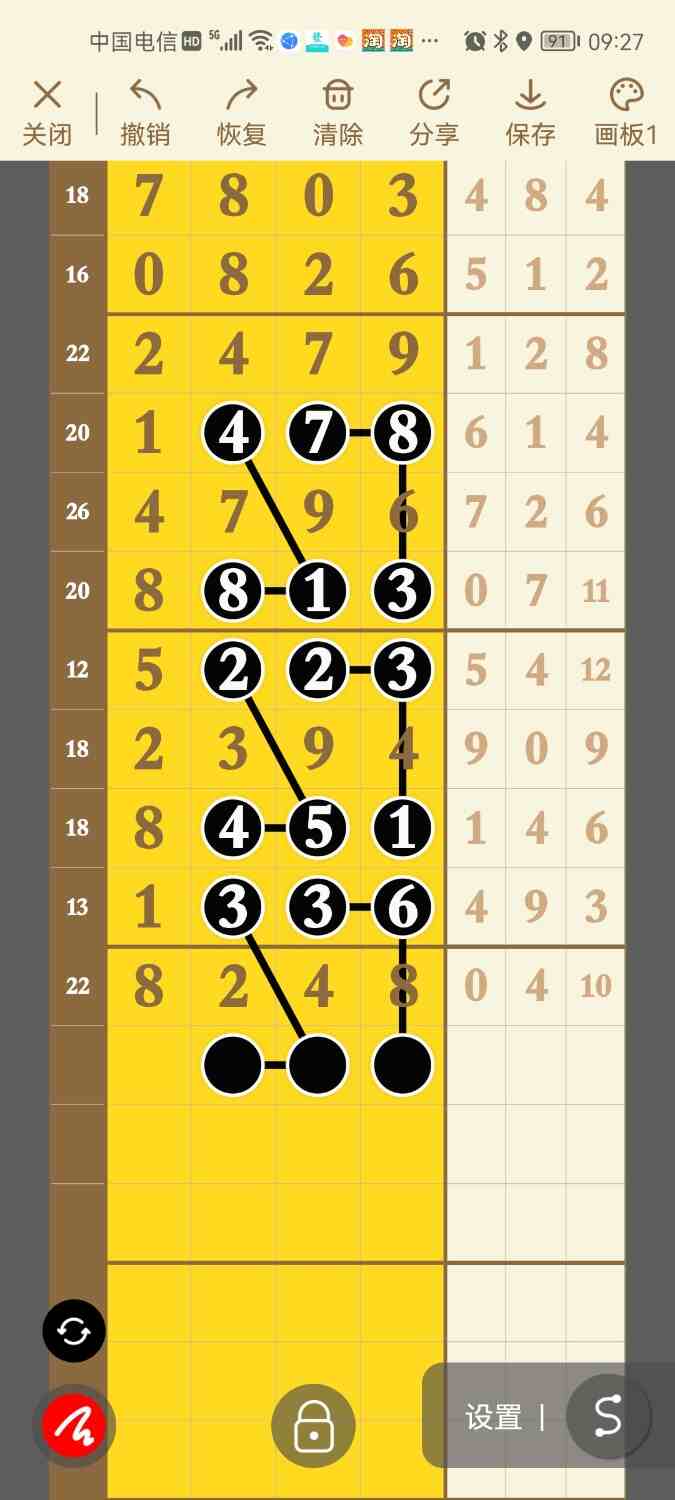Tap the red pen tool icon
Screen dimensions: 675x1500
click(74, 1424)
